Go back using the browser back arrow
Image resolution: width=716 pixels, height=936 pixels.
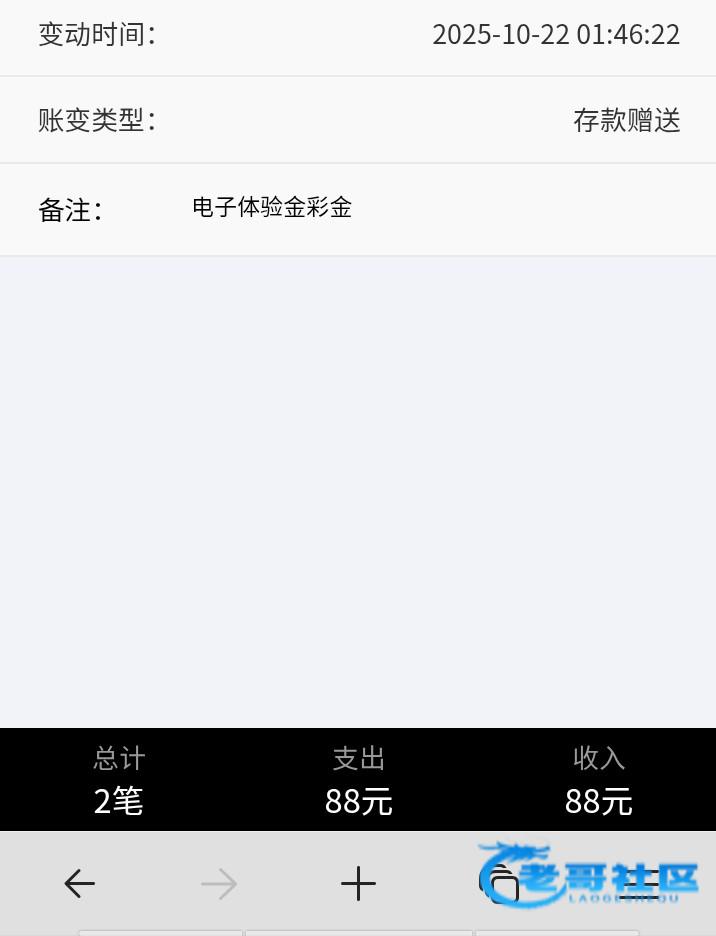(79, 883)
